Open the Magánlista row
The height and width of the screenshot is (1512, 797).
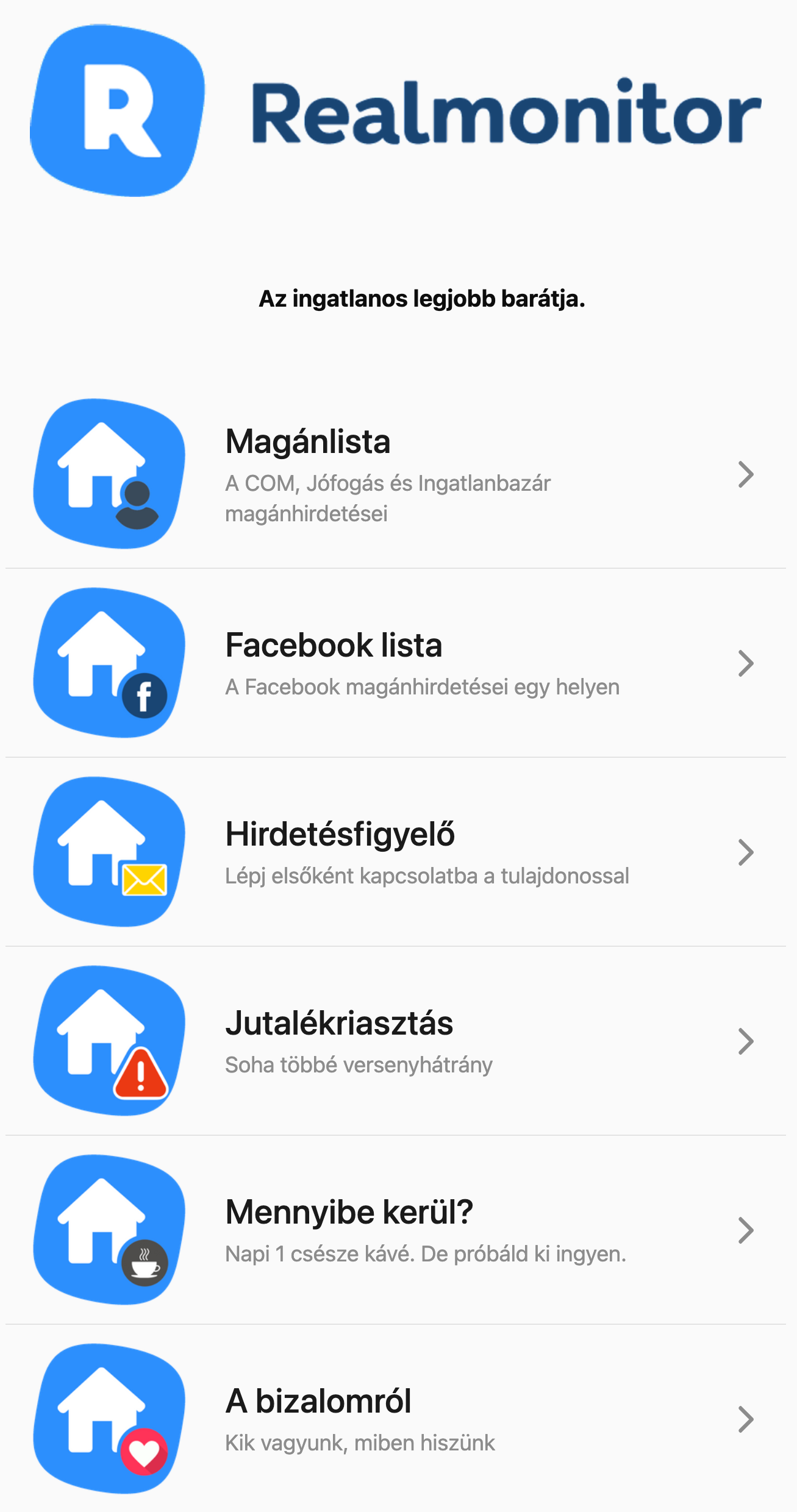click(396, 474)
